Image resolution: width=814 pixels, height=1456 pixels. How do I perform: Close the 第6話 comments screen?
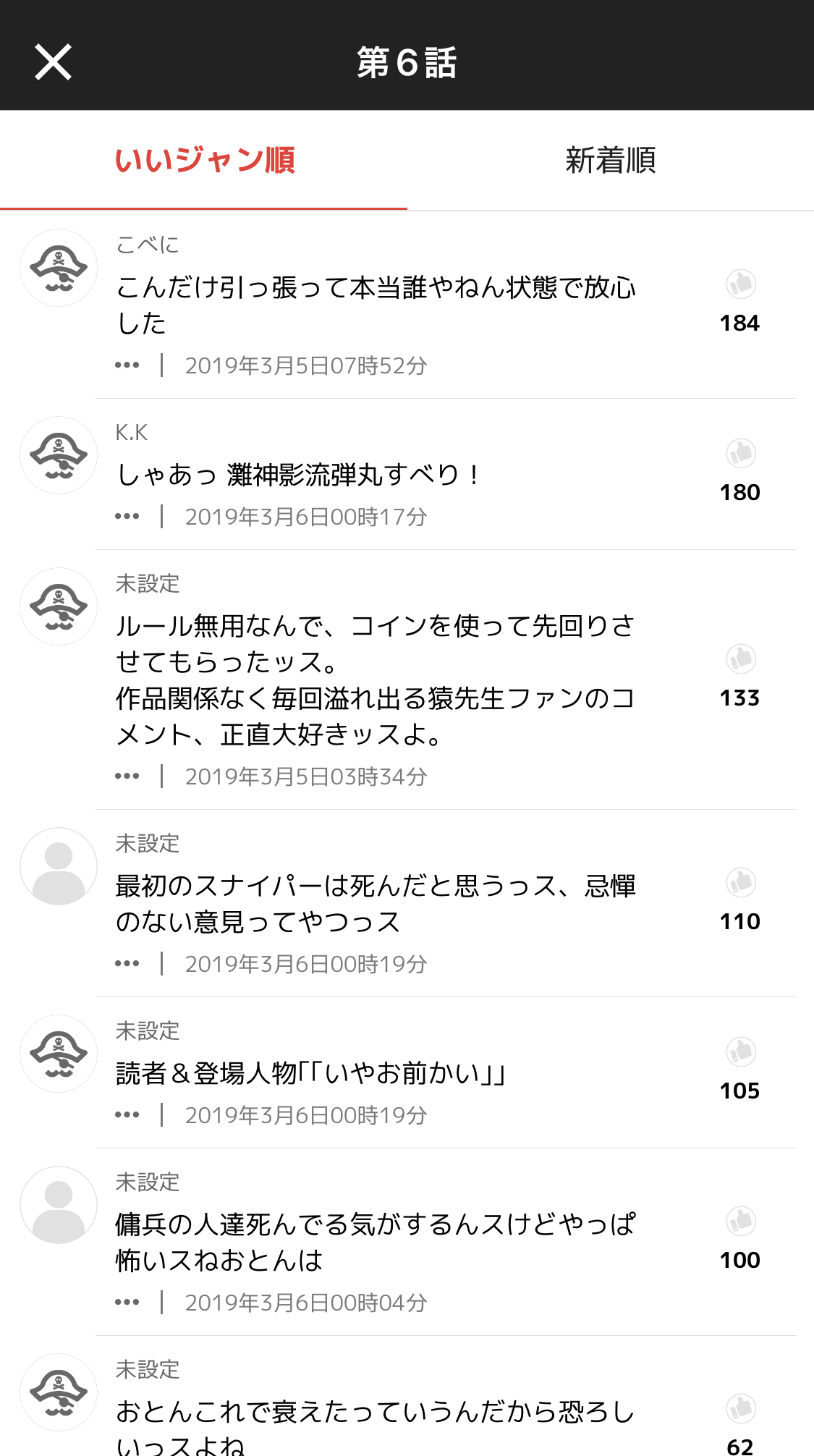[x=53, y=62]
